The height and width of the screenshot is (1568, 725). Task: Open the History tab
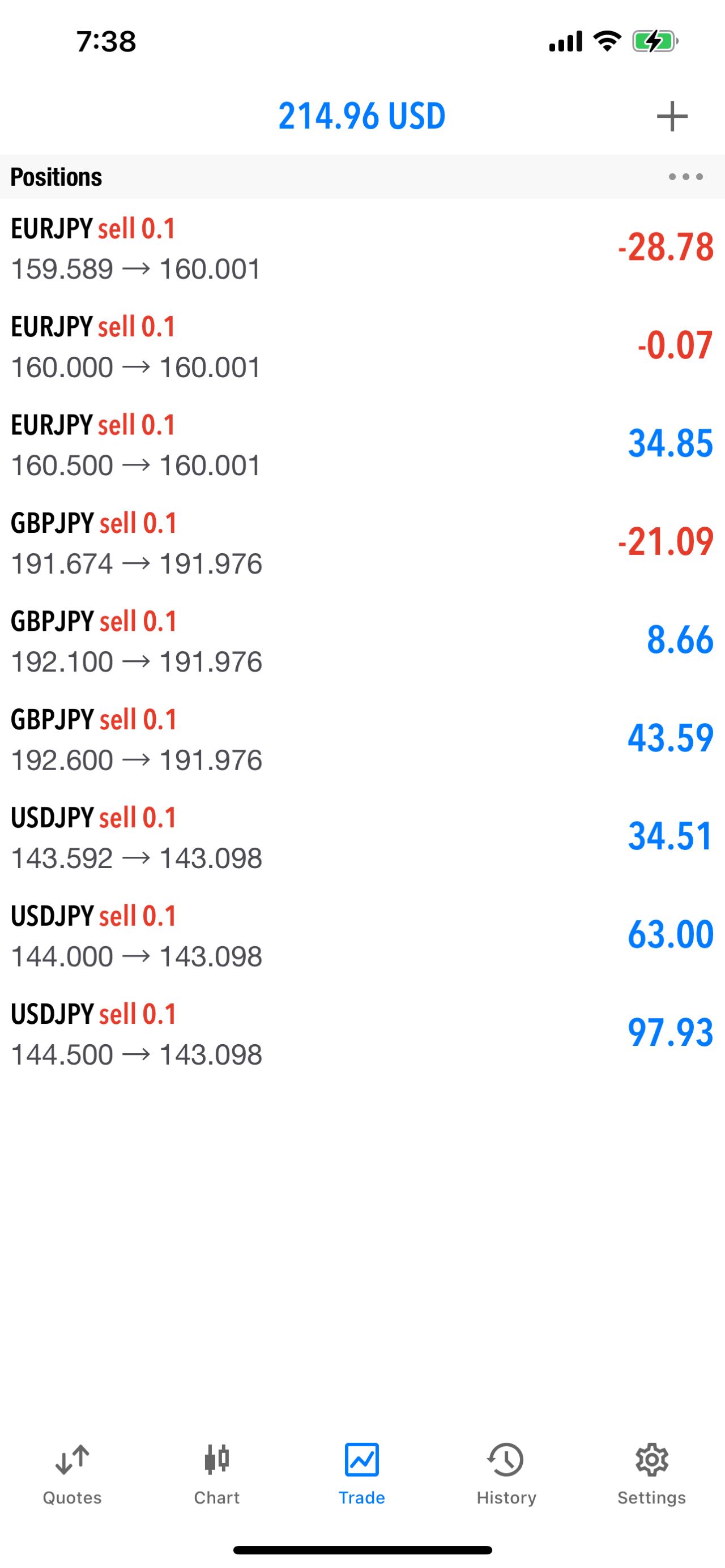tap(506, 1473)
